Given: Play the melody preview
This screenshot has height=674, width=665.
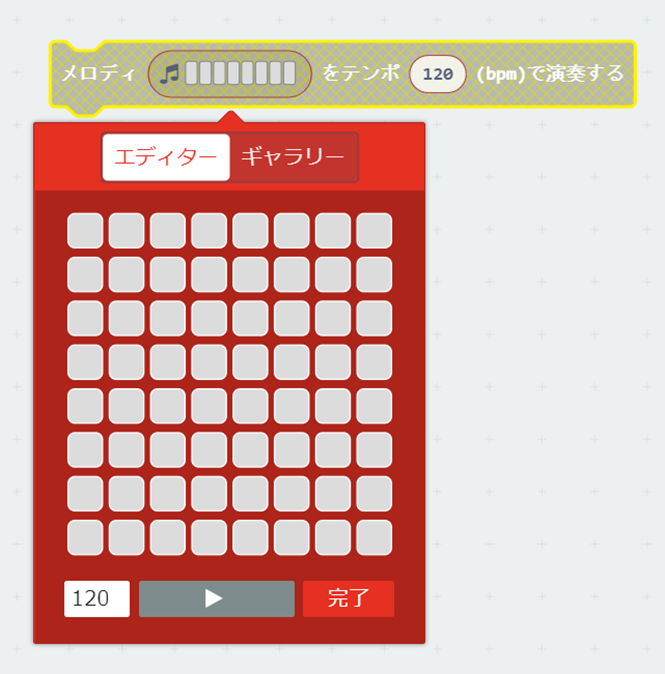Looking at the screenshot, I should coord(216,599).
